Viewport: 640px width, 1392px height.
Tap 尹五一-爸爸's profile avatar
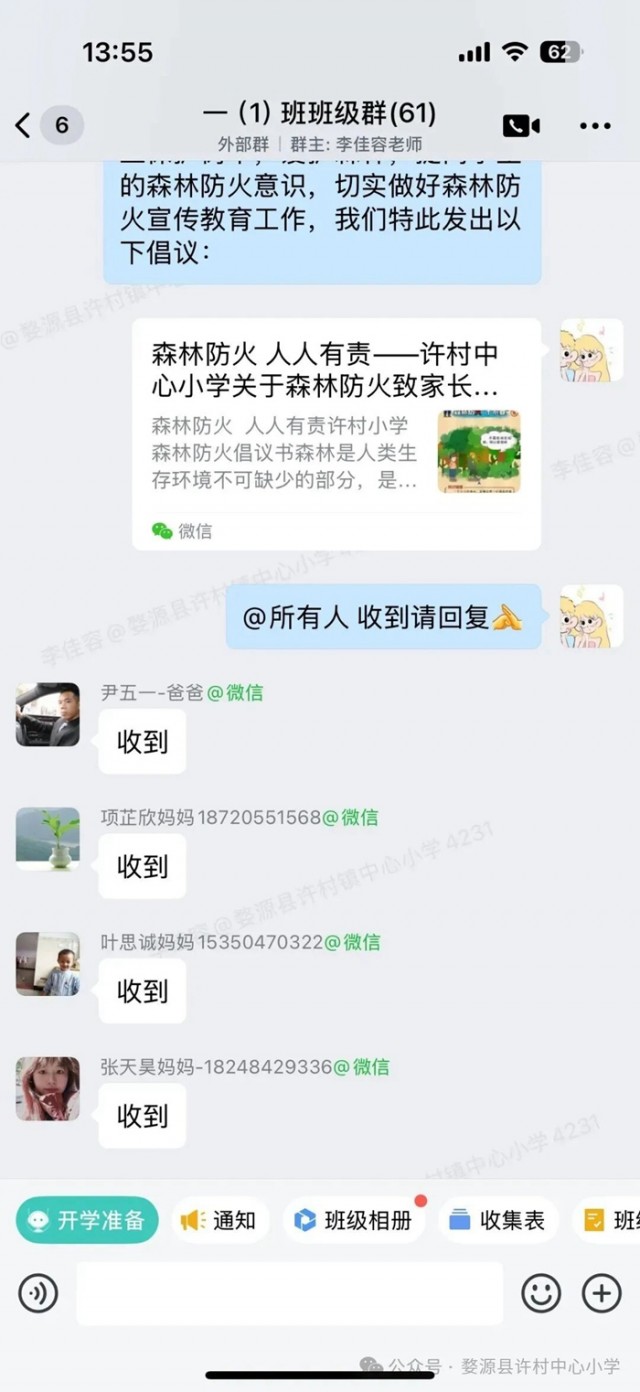[x=47, y=715]
